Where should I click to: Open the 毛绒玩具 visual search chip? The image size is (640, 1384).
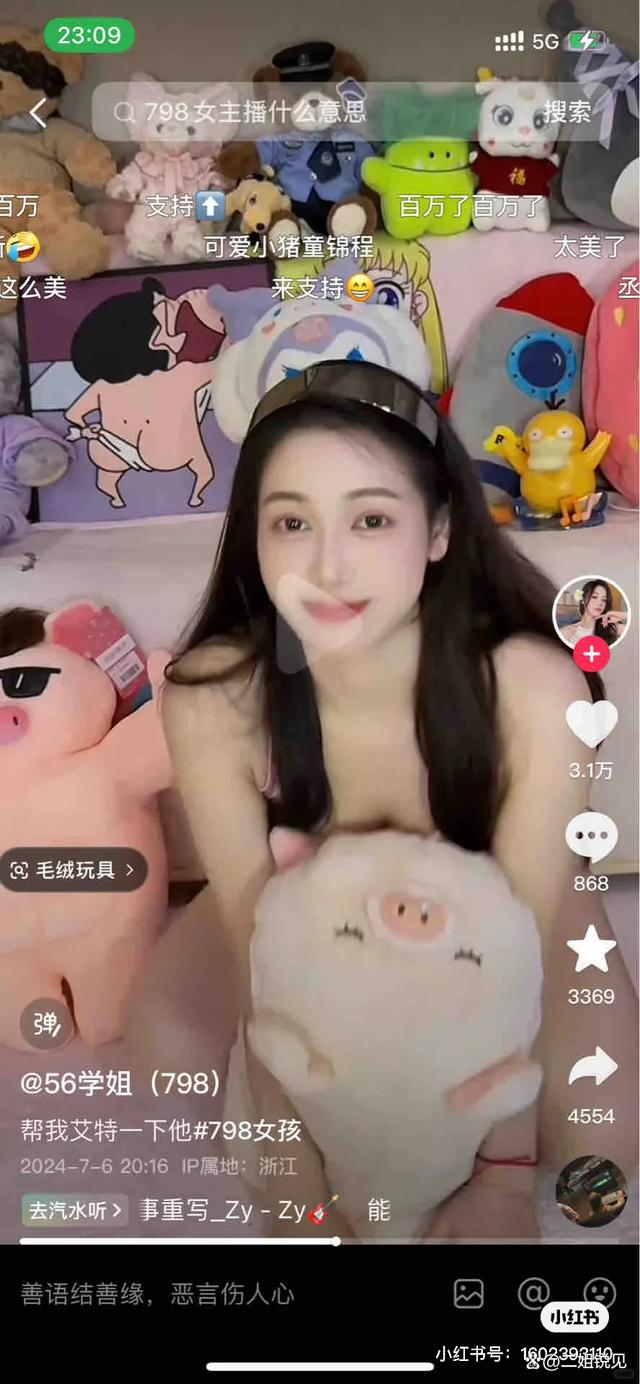point(74,870)
